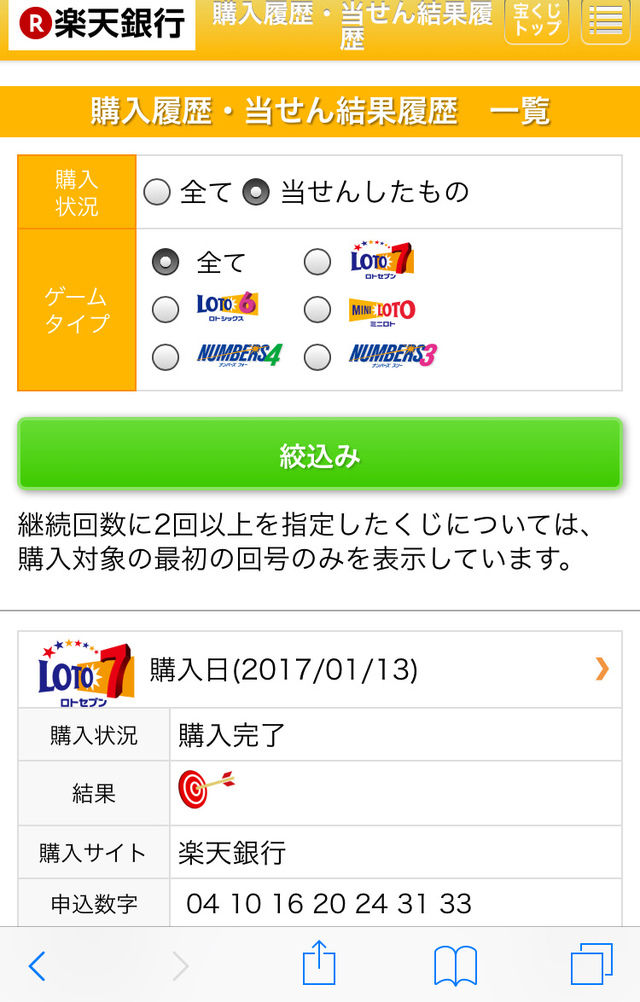640x1002 pixels.
Task: Select 全て game type option
Action: click(x=165, y=262)
